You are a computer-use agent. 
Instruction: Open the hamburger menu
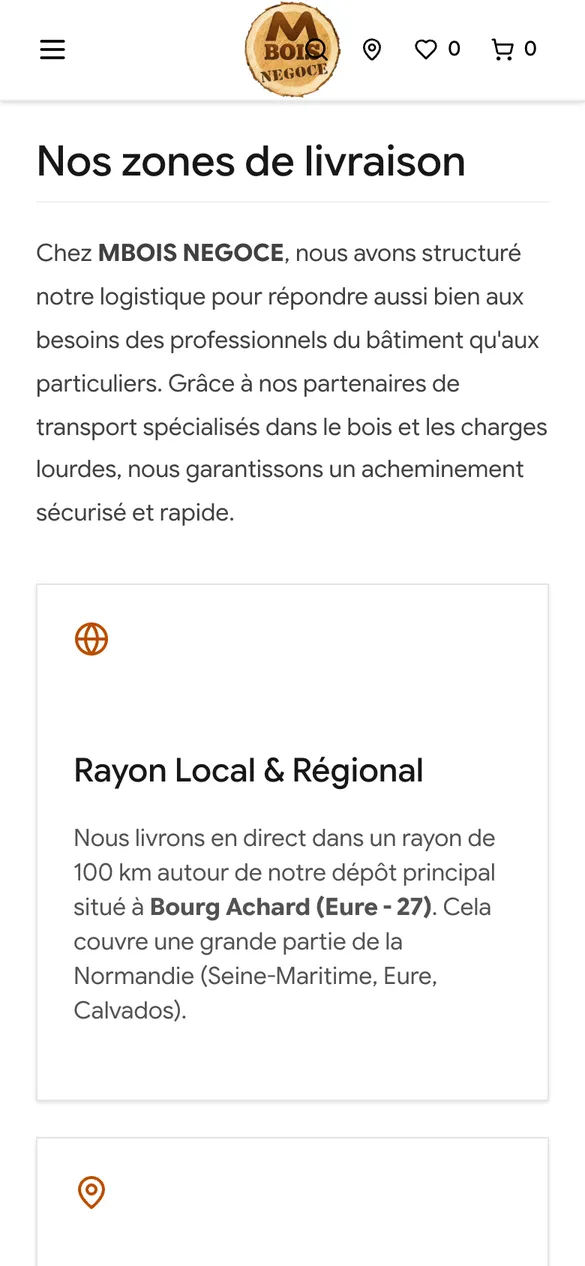(52, 49)
